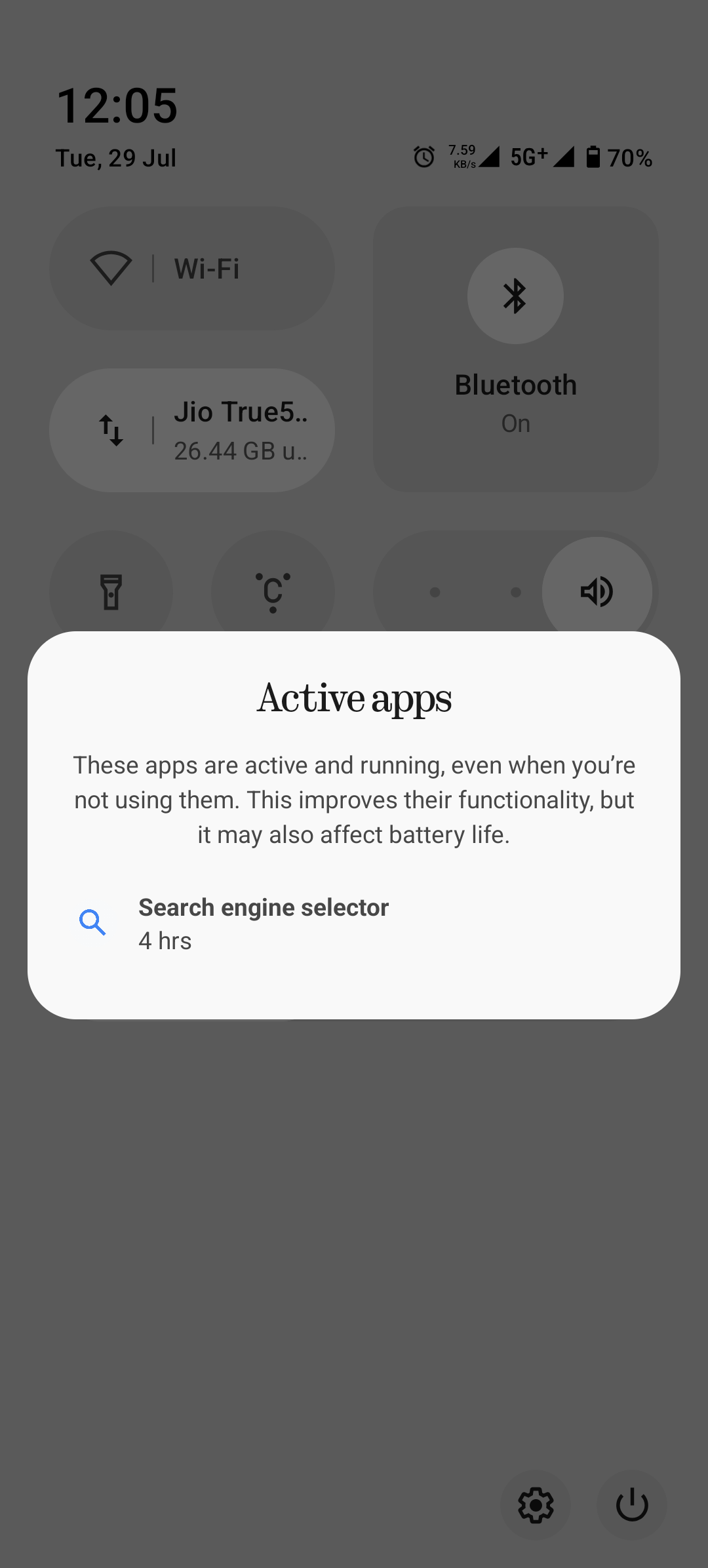This screenshot has height=1568, width=708.
Task: Toggle Bluetooth tile
Action: point(515,296)
